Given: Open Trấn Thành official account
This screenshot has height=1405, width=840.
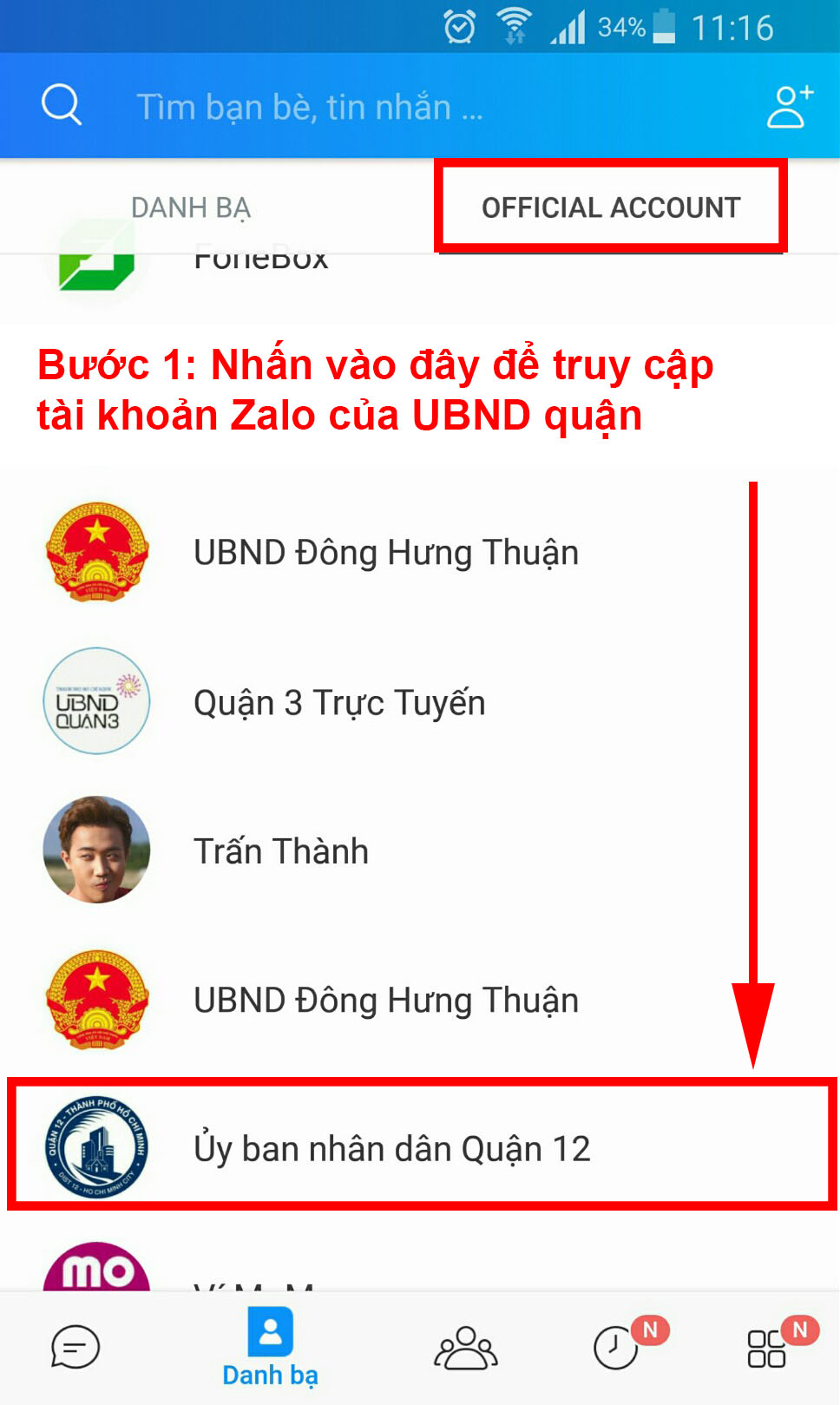Looking at the screenshot, I should (281, 850).
